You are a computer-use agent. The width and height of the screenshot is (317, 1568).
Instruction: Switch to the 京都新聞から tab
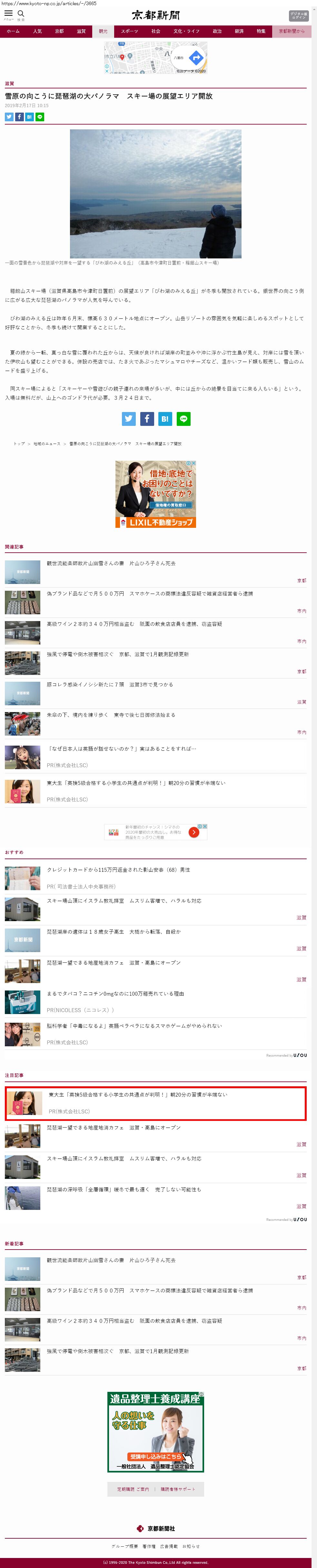tap(292, 31)
